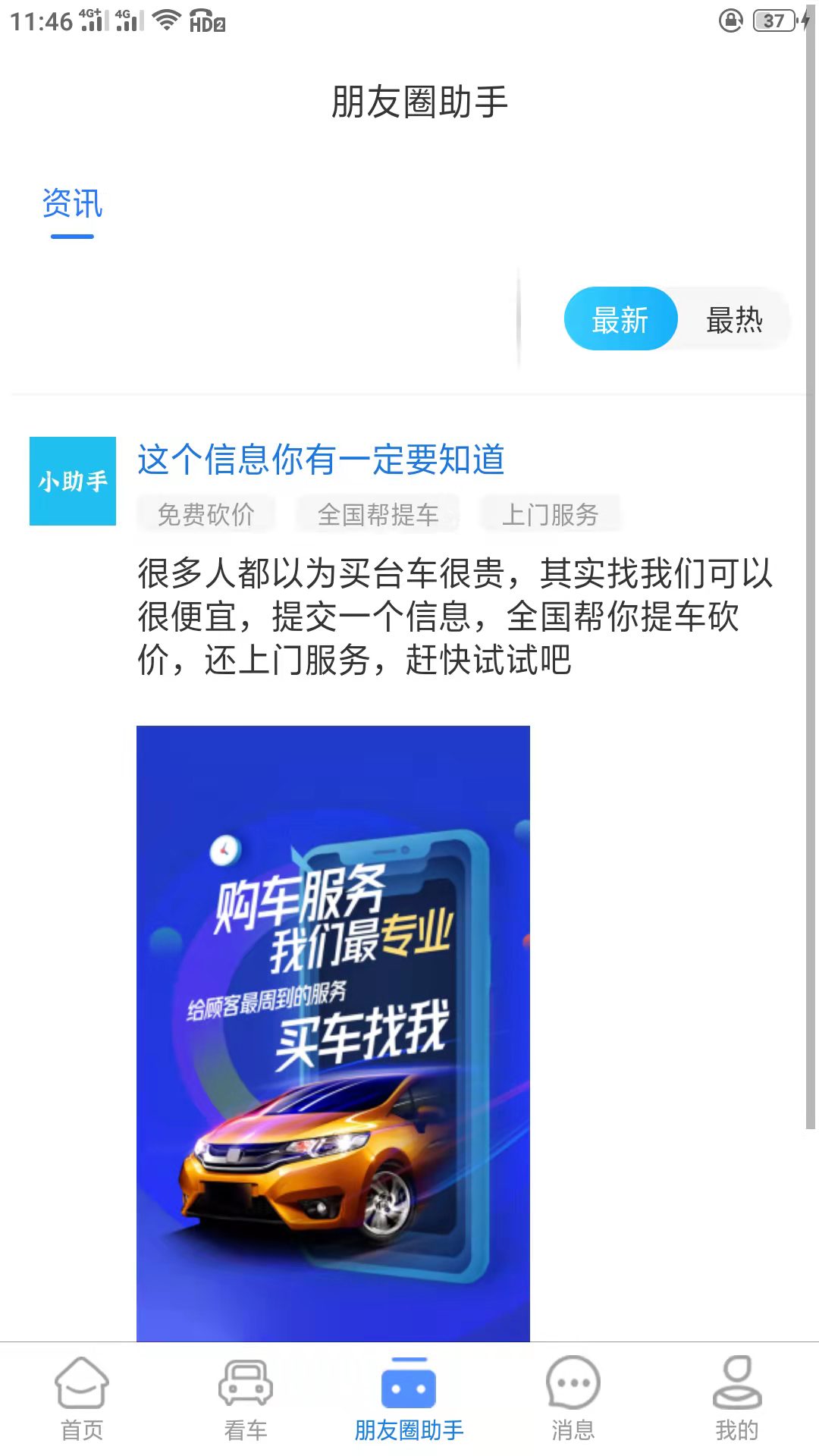Open the 购车服务 poster image
The width and height of the screenshot is (819, 1456).
click(x=333, y=1034)
